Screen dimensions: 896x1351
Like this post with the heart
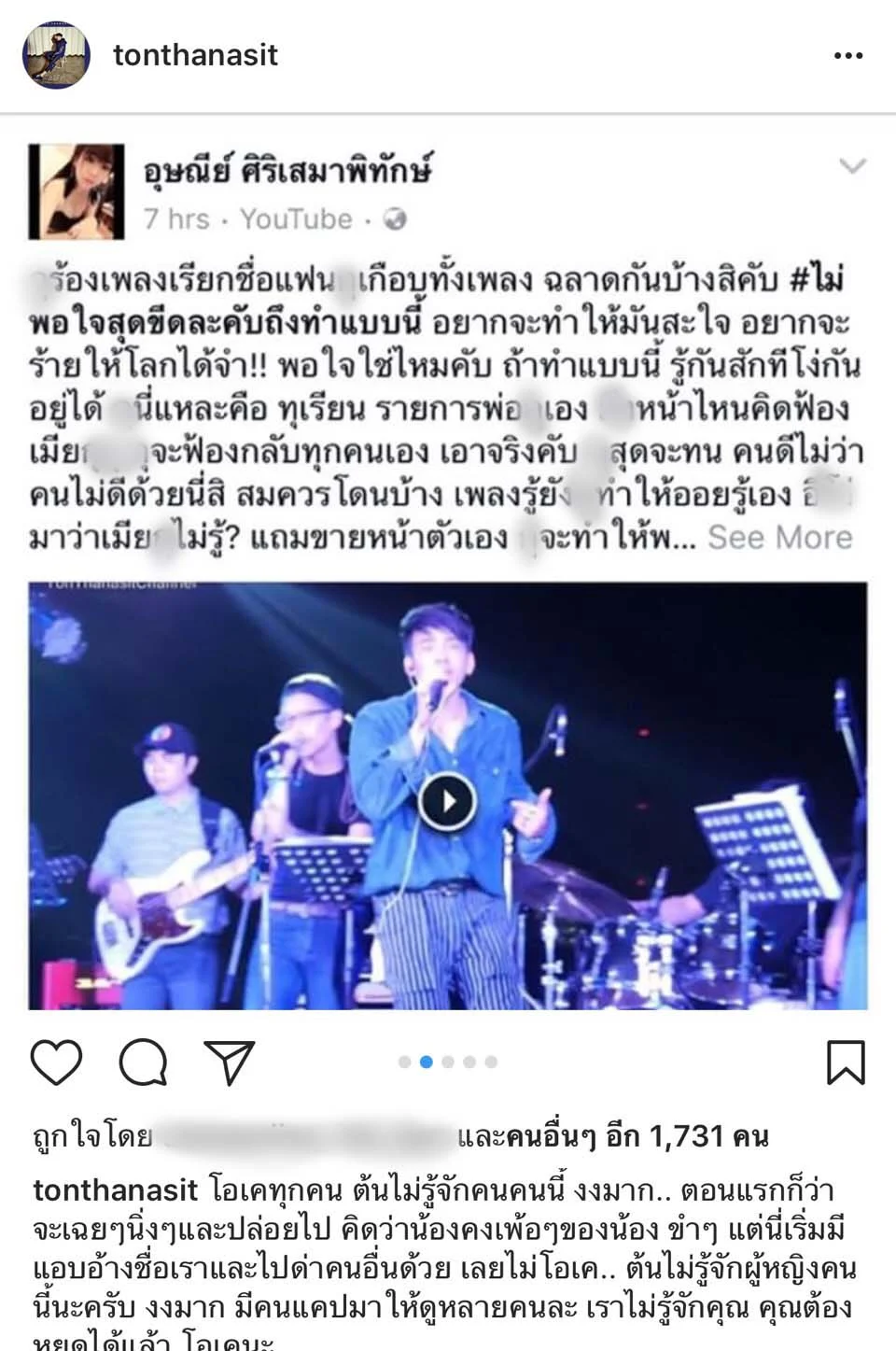click(57, 1063)
